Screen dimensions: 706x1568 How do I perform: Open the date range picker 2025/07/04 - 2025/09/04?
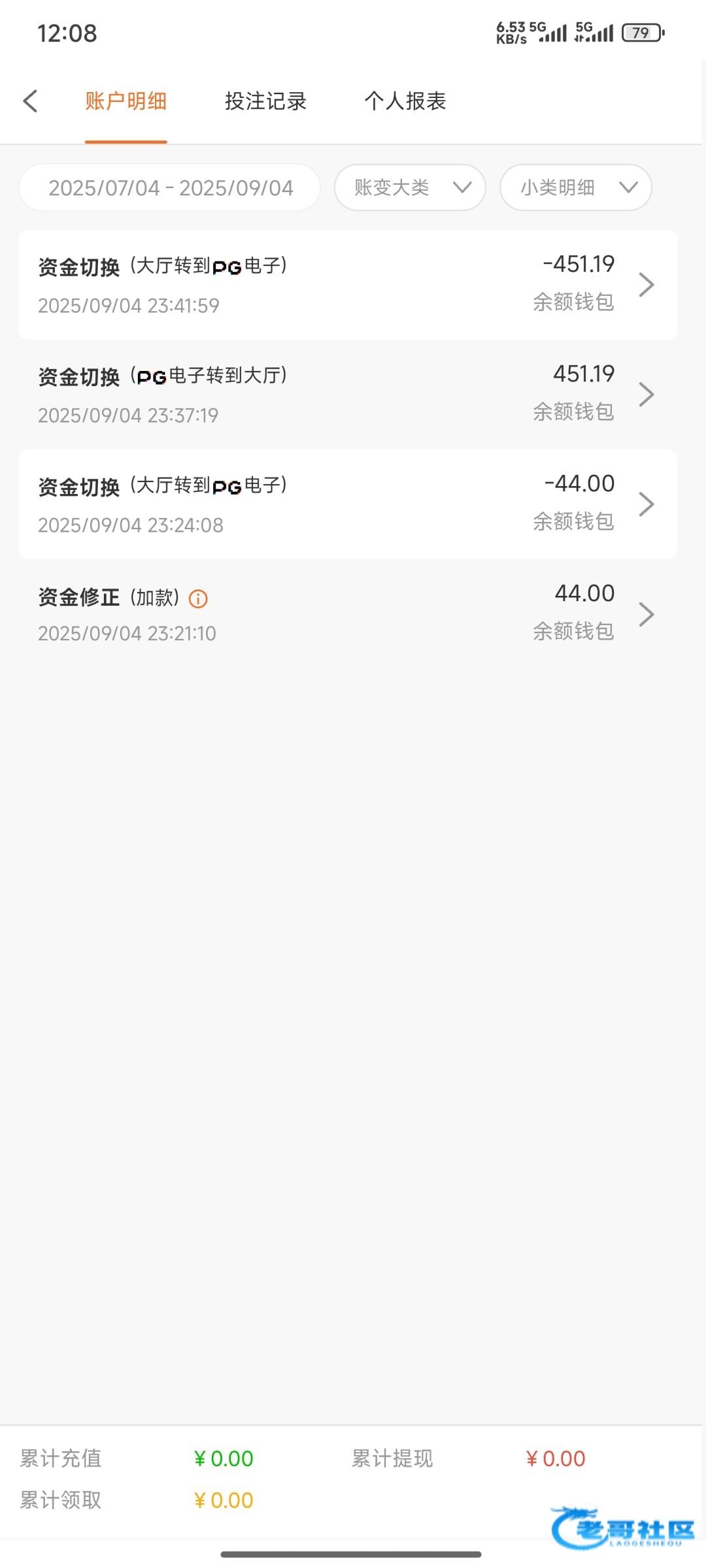[170, 188]
